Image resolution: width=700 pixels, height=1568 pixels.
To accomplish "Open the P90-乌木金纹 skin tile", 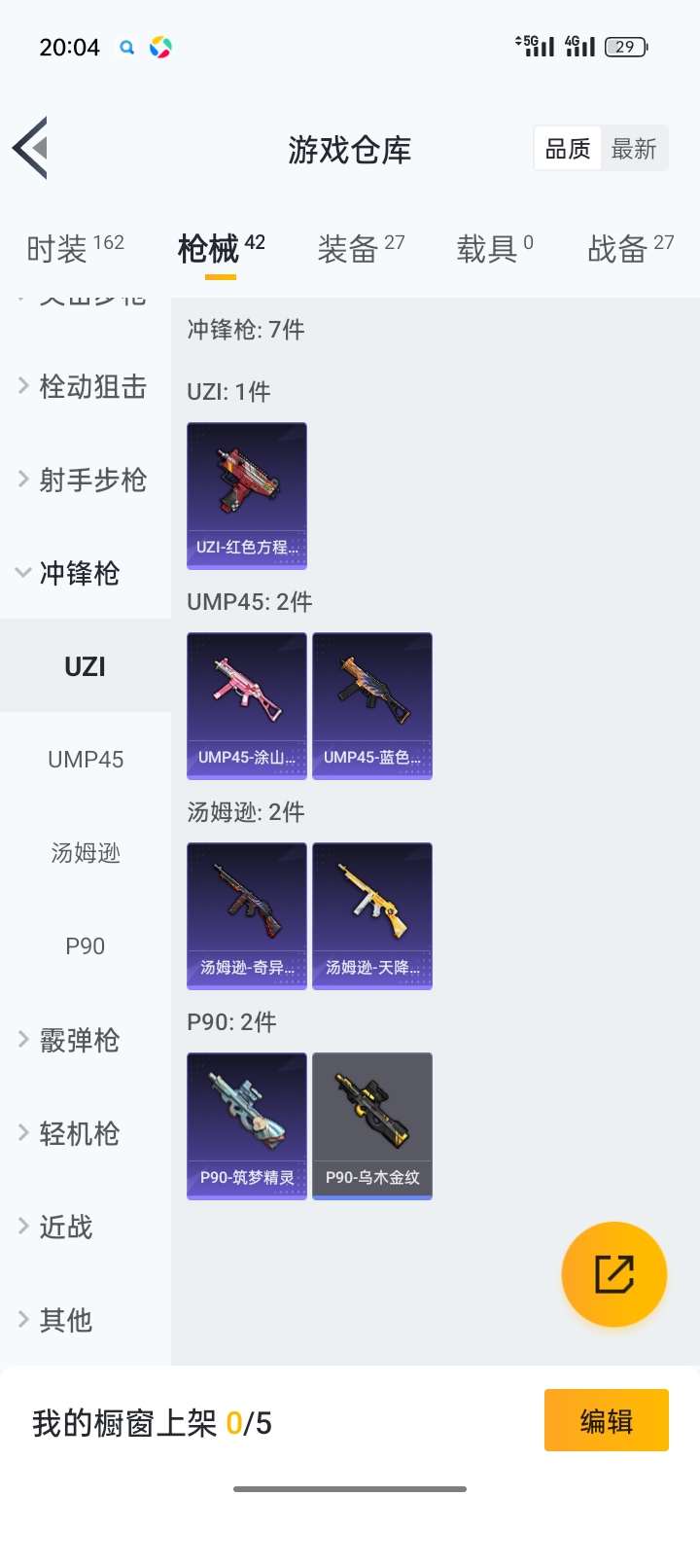I will (x=372, y=1125).
